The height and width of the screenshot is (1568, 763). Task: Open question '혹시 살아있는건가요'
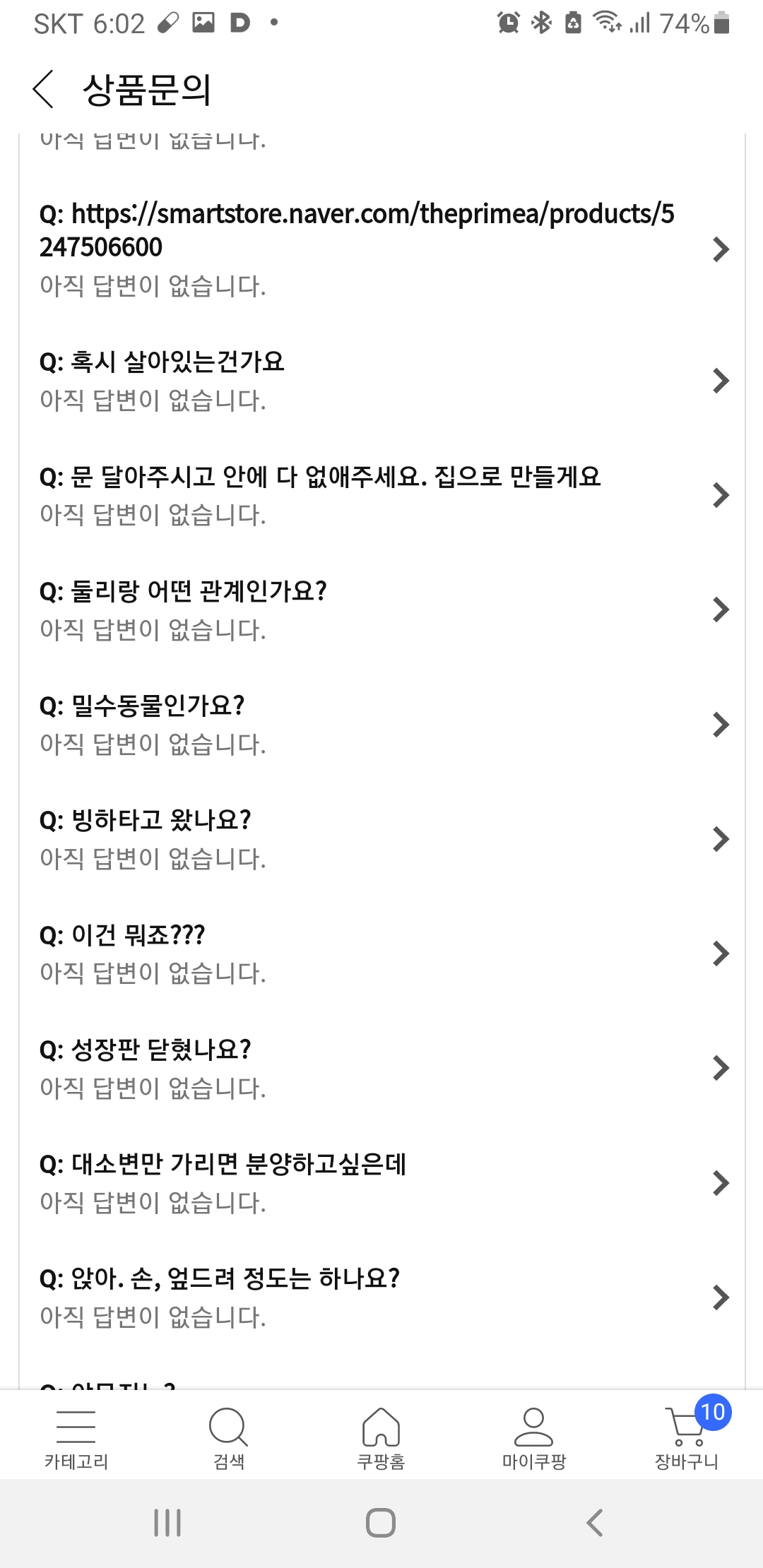coord(381,381)
